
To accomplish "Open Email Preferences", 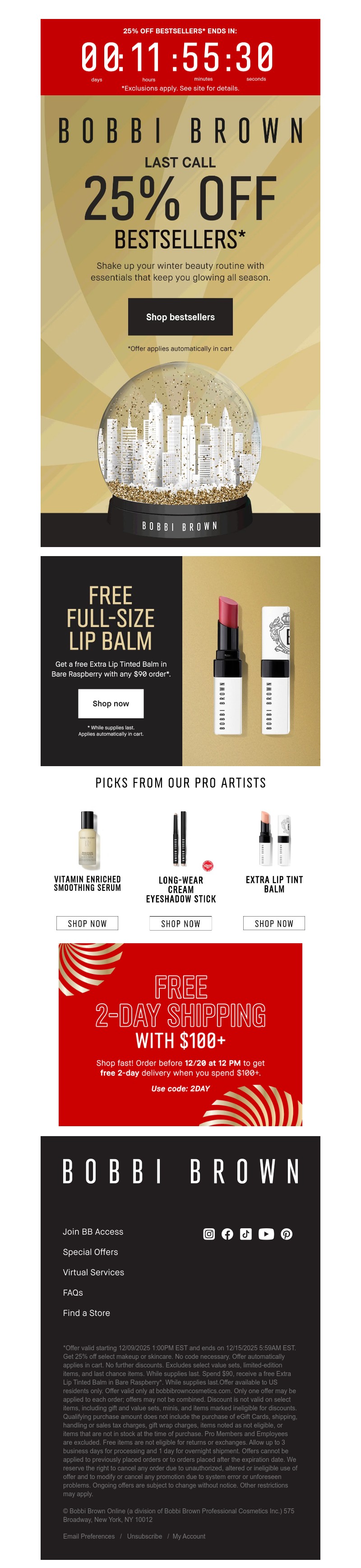I will pos(89,1536).
